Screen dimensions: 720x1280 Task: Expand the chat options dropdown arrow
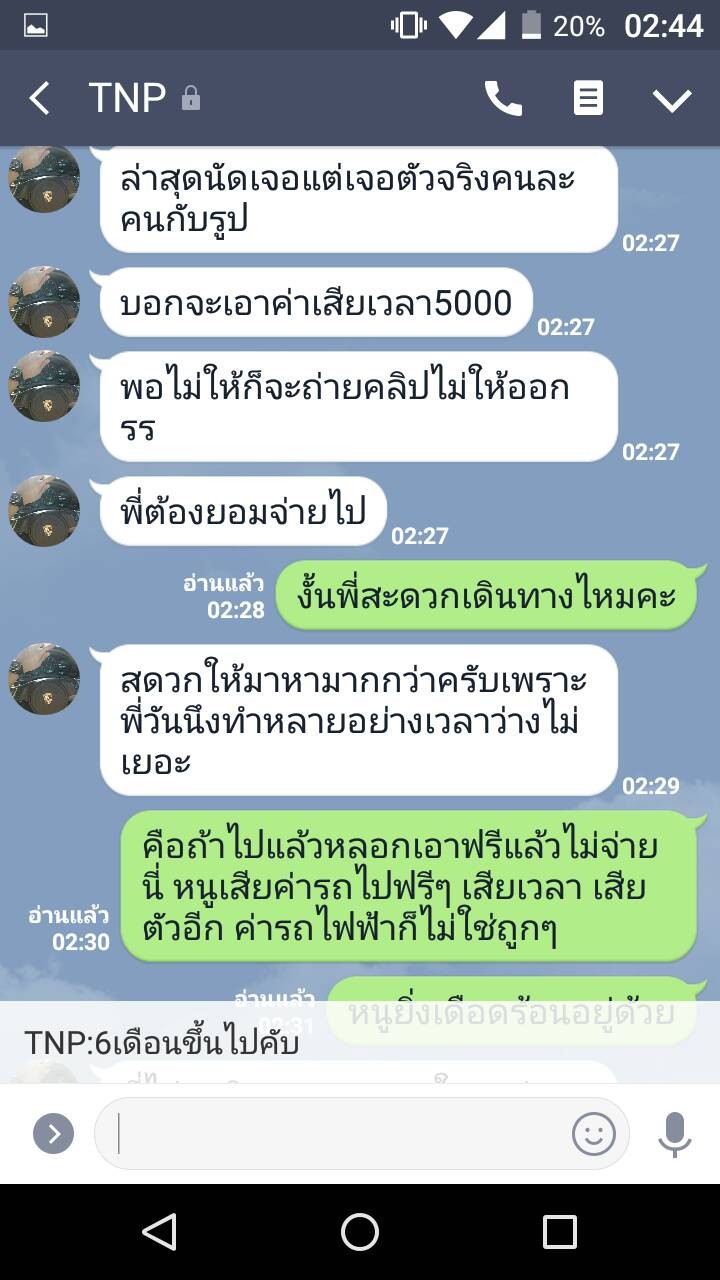coord(672,99)
